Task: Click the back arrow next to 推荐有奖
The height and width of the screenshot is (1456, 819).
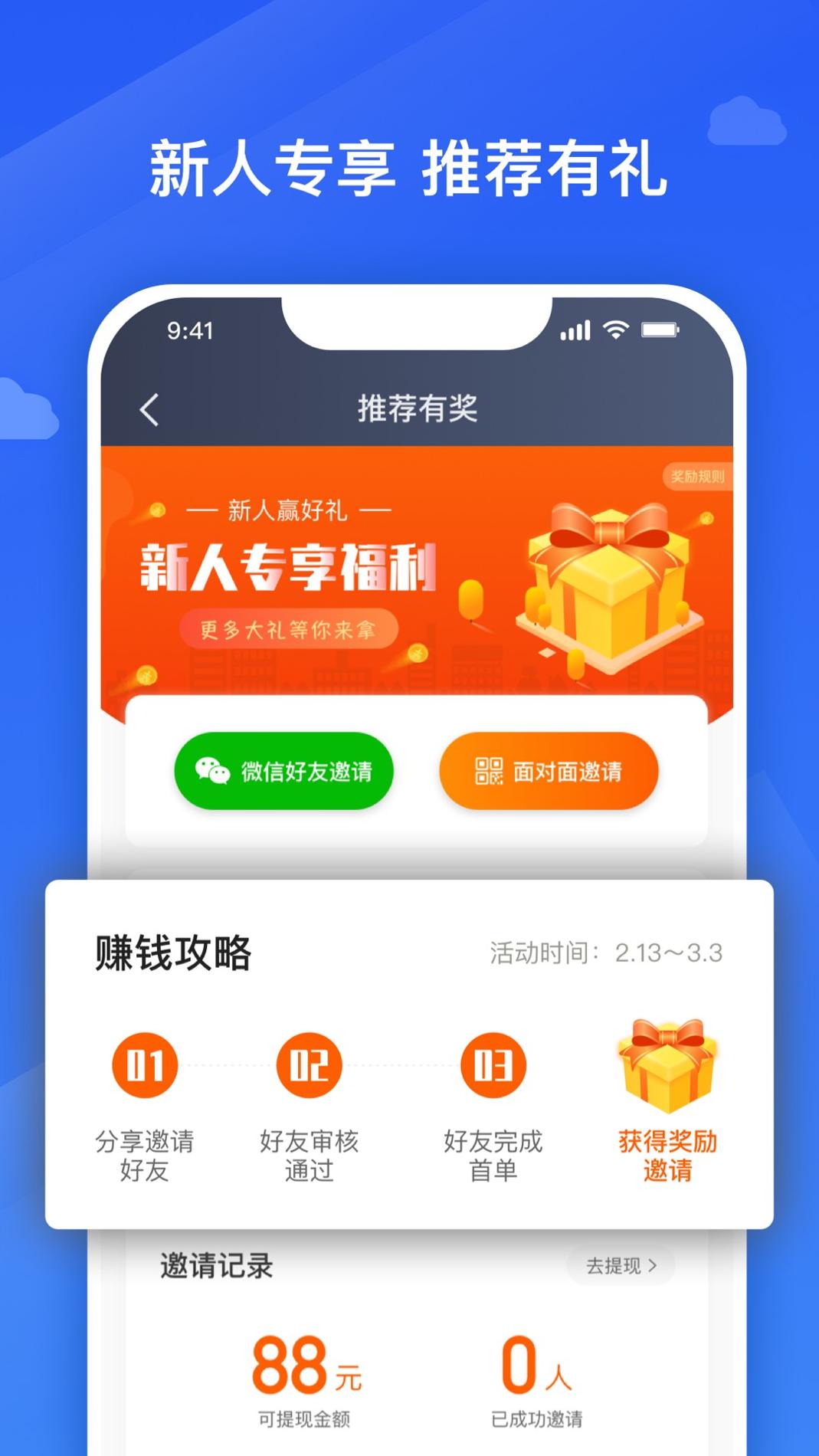Action: 150,410
